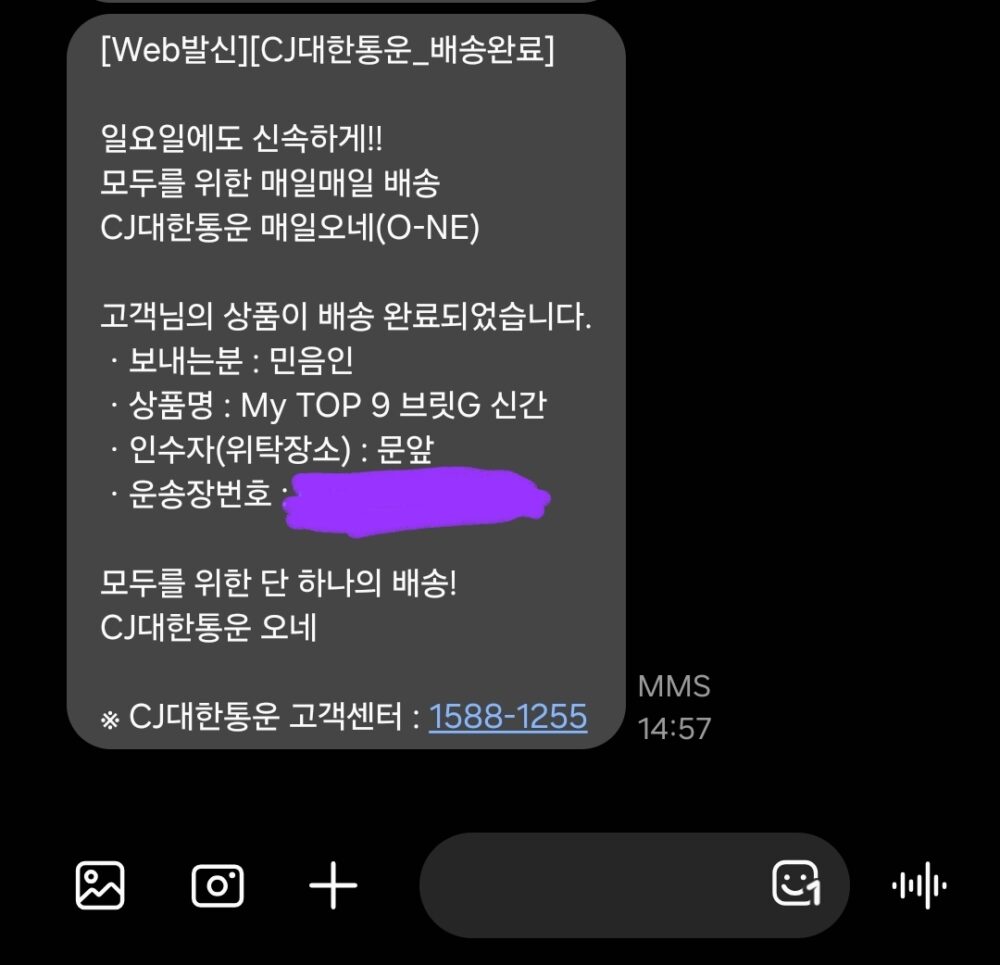Open the camera to take a photo
The height and width of the screenshot is (965, 1000).
tap(217, 885)
